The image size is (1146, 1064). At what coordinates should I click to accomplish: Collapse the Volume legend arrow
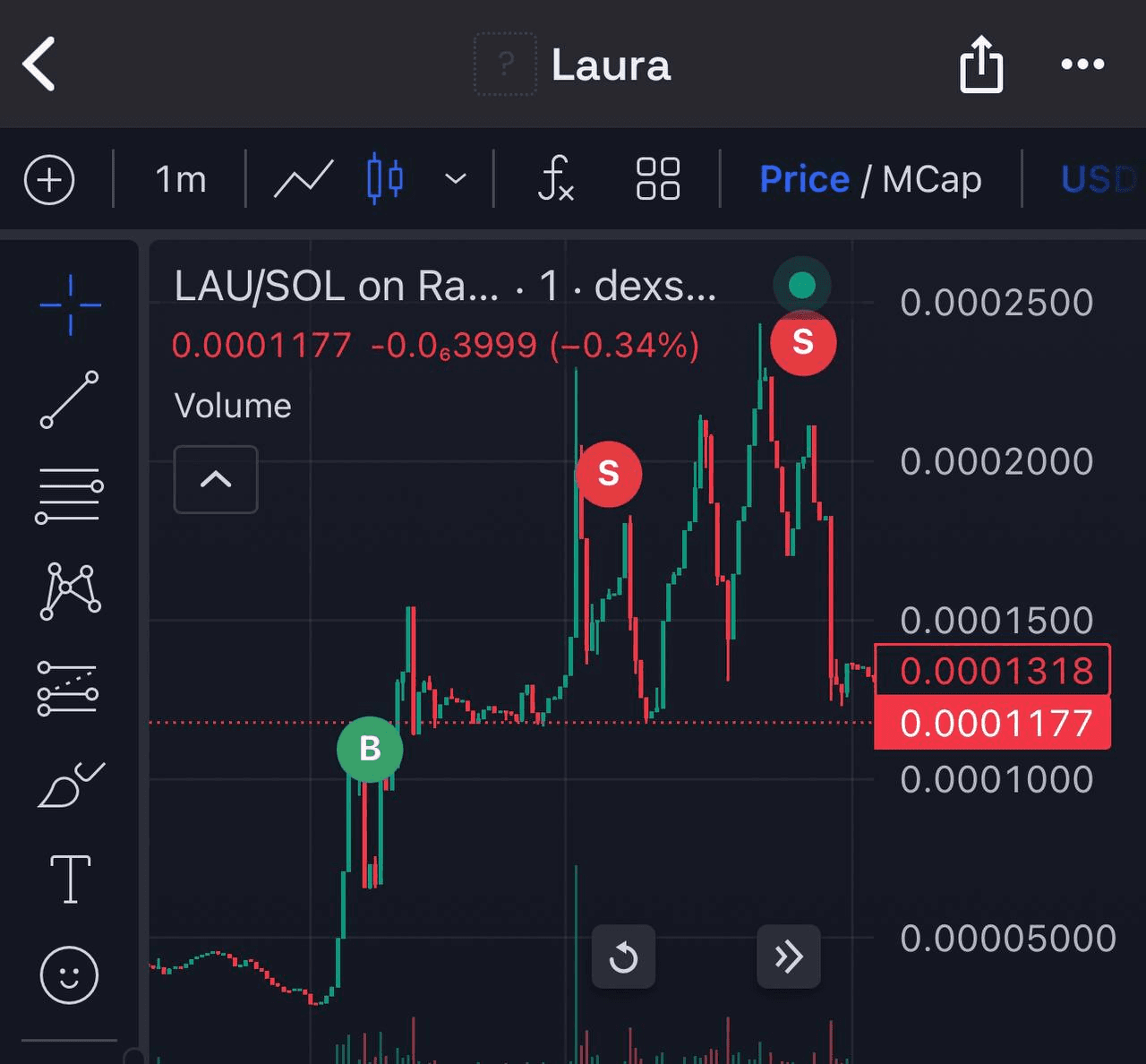pyautogui.click(x=216, y=479)
